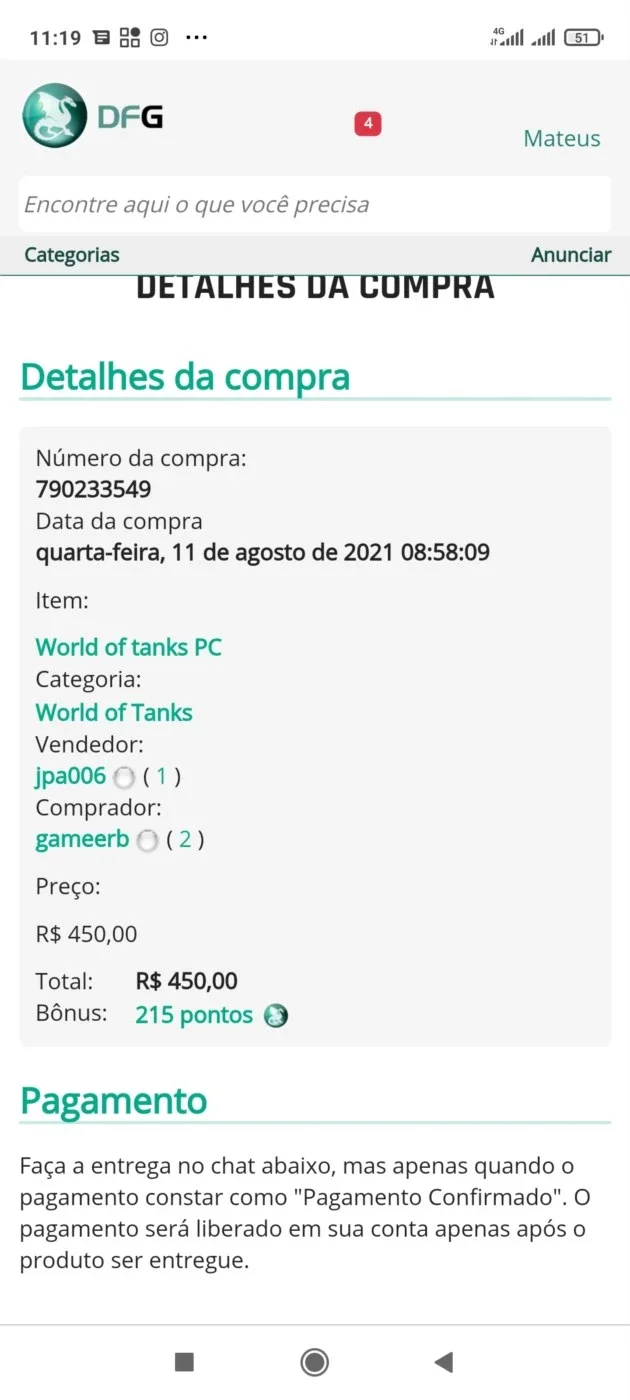Go to home via system home button
The image size is (630, 1400).
tap(315, 1361)
